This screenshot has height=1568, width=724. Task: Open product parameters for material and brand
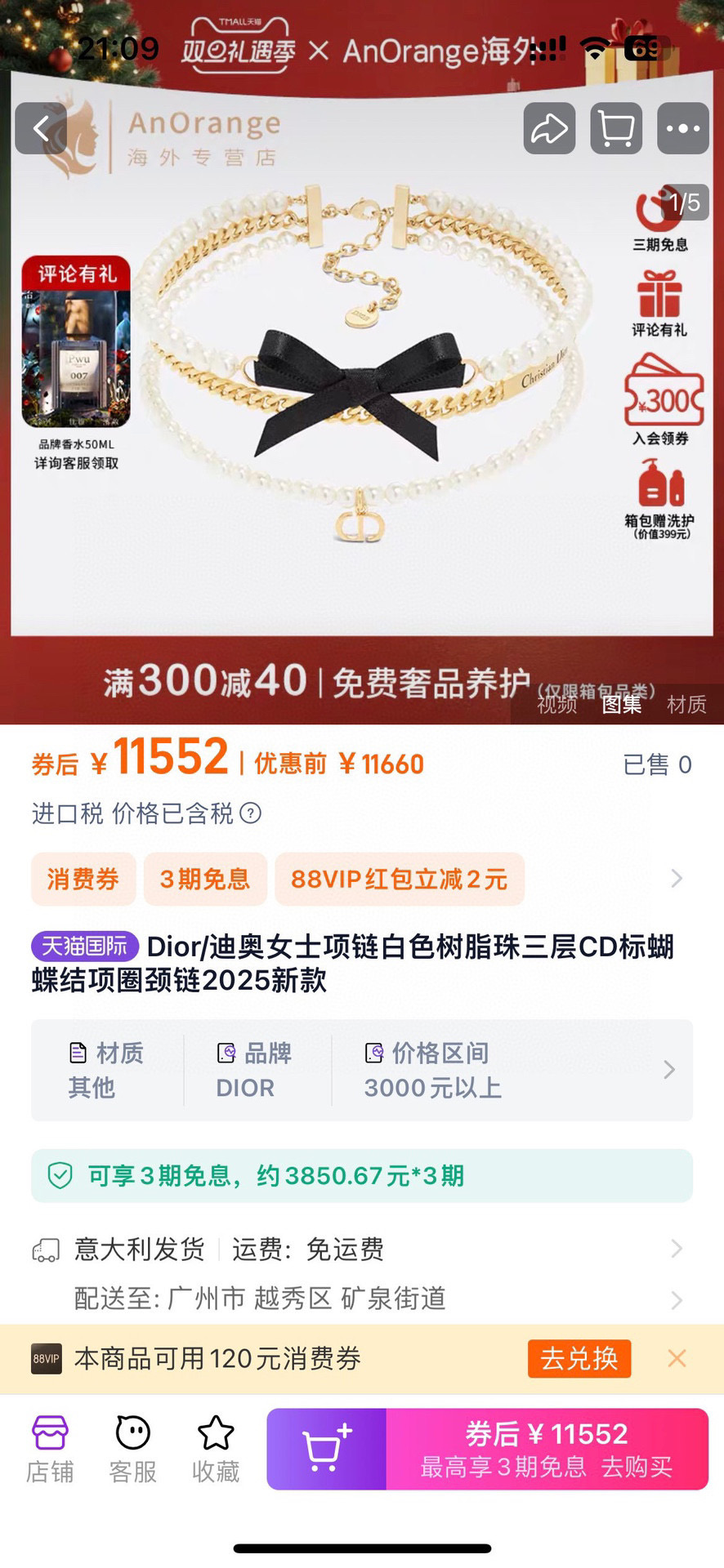(362, 1070)
